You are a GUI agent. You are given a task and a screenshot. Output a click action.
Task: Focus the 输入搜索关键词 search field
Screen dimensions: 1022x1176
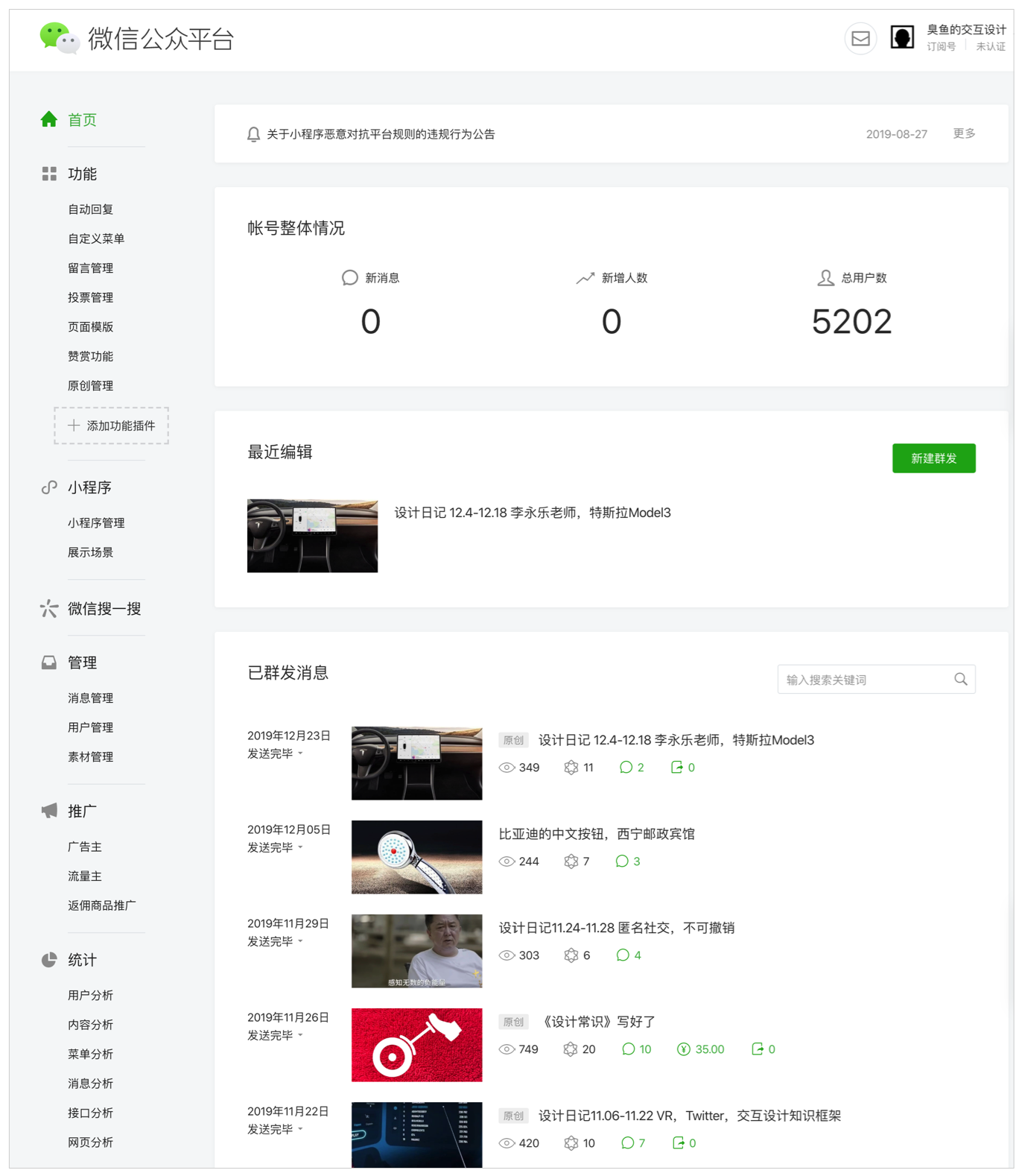click(x=864, y=680)
